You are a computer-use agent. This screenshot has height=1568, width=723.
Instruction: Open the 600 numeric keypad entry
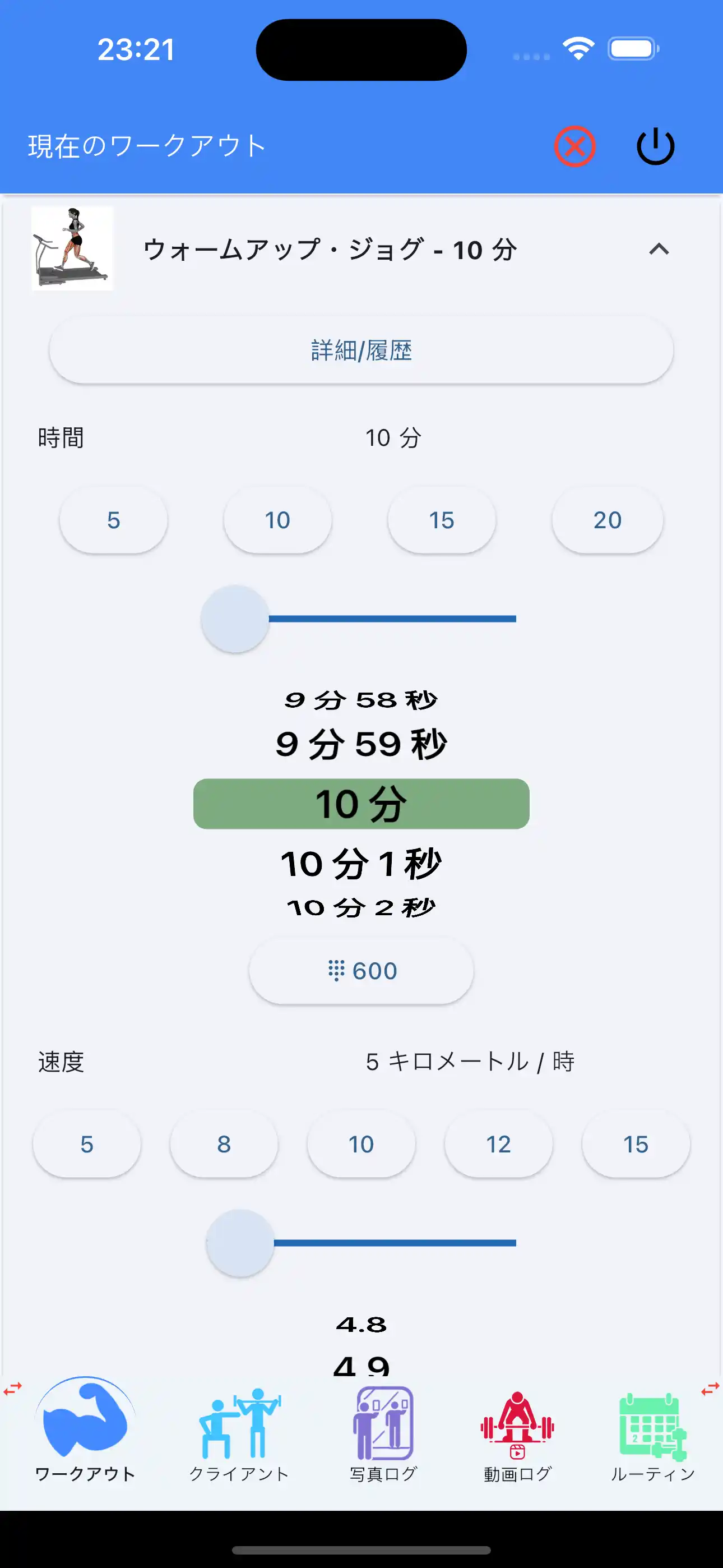(361, 970)
